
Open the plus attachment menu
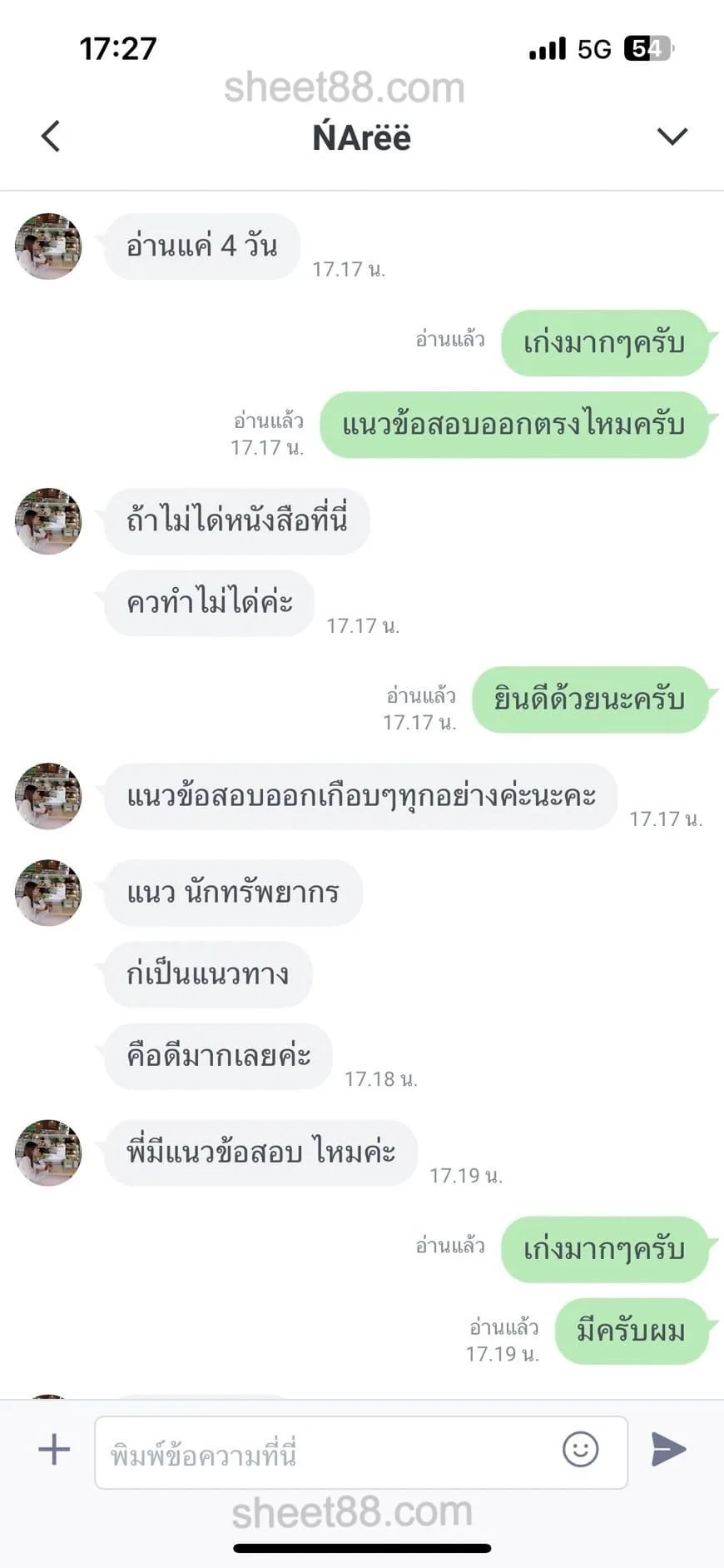coord(55,1450)
